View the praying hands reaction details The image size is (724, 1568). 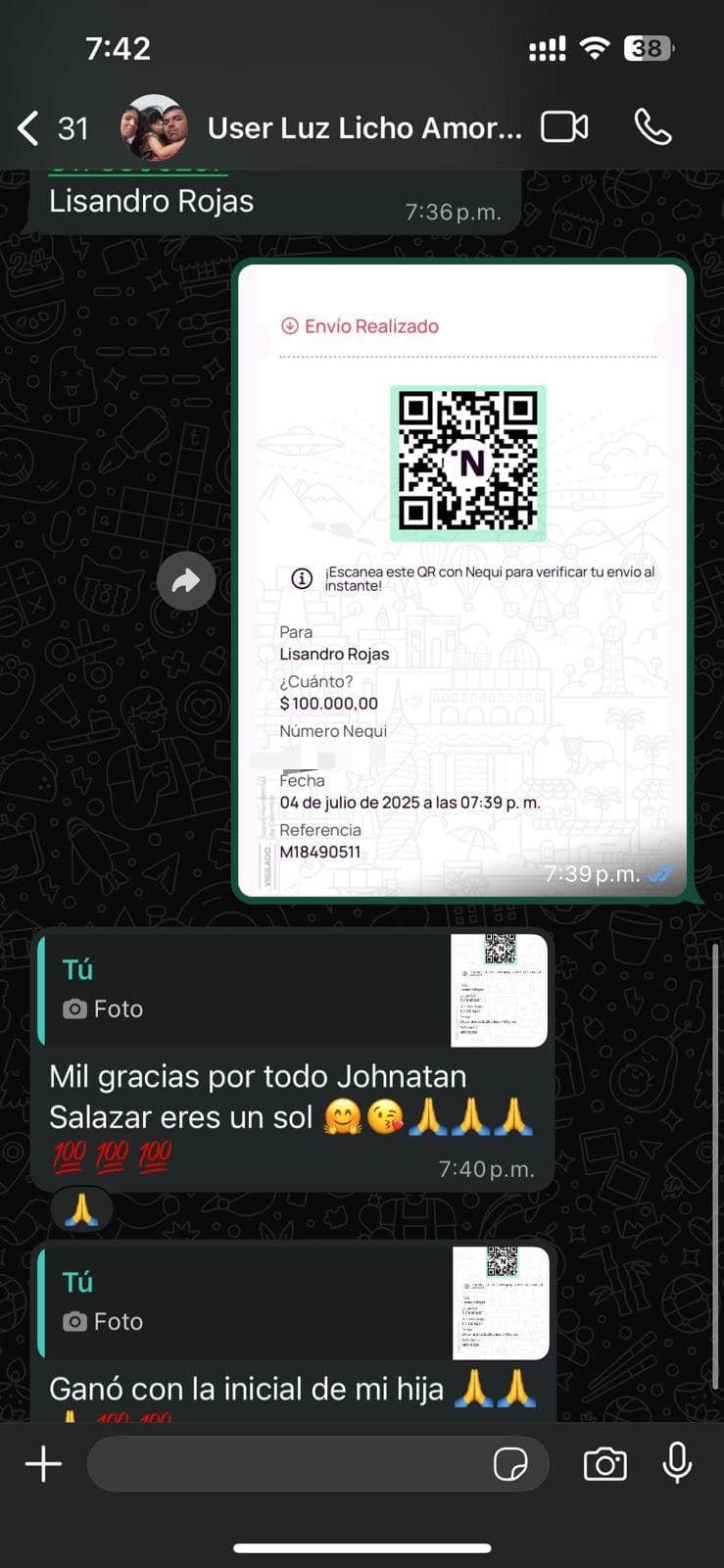point(81,1210)
